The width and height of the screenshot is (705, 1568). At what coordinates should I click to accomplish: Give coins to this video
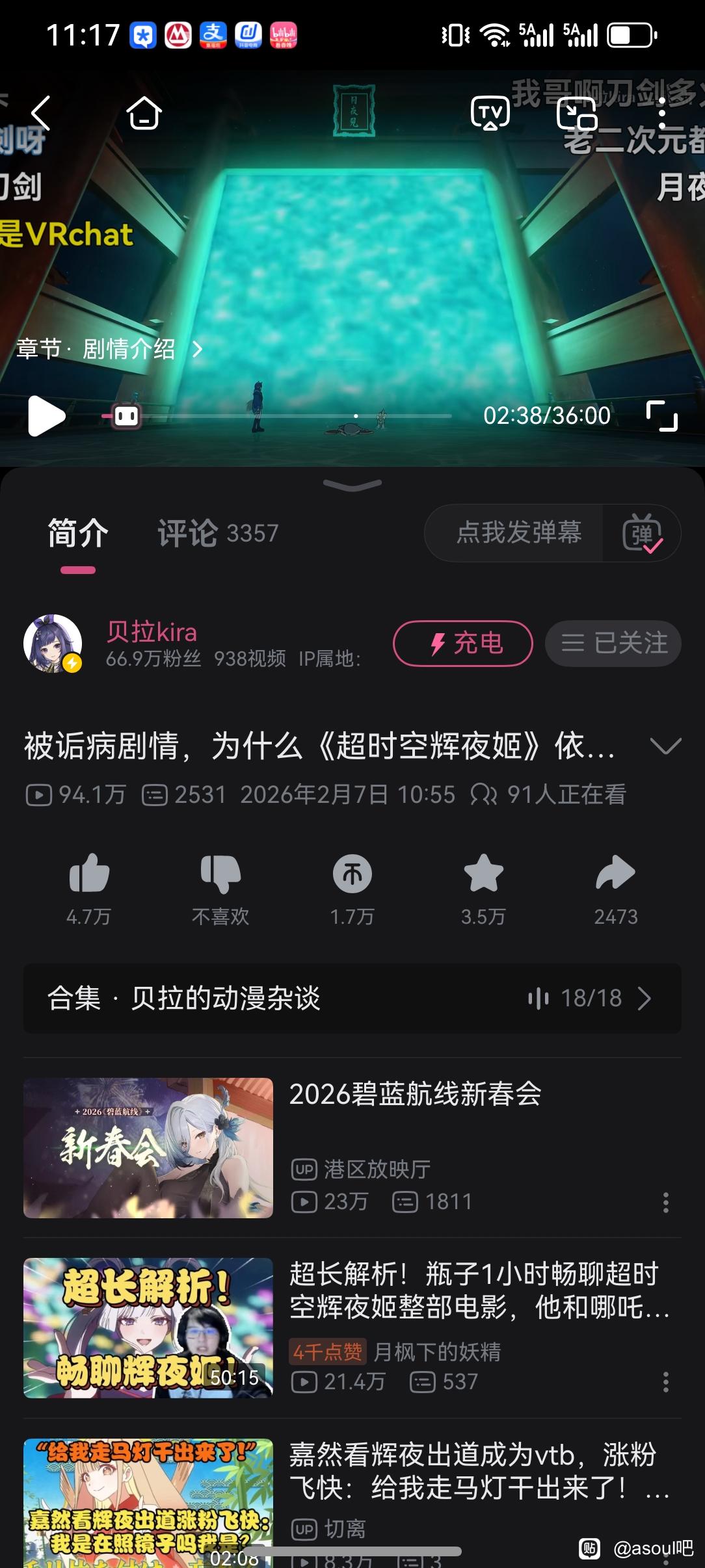[352, 873]
